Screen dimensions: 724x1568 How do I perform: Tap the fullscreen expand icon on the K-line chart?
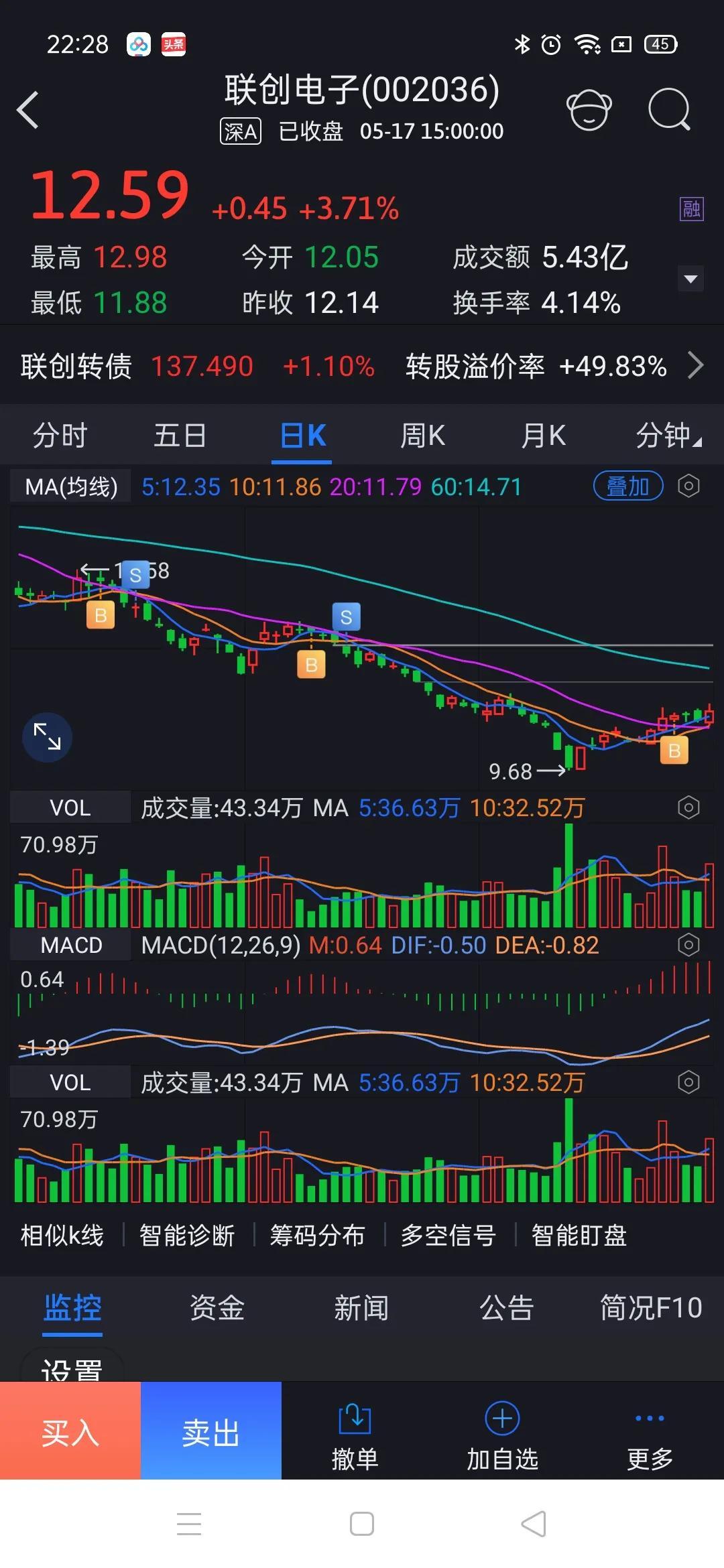click(46, 737)
